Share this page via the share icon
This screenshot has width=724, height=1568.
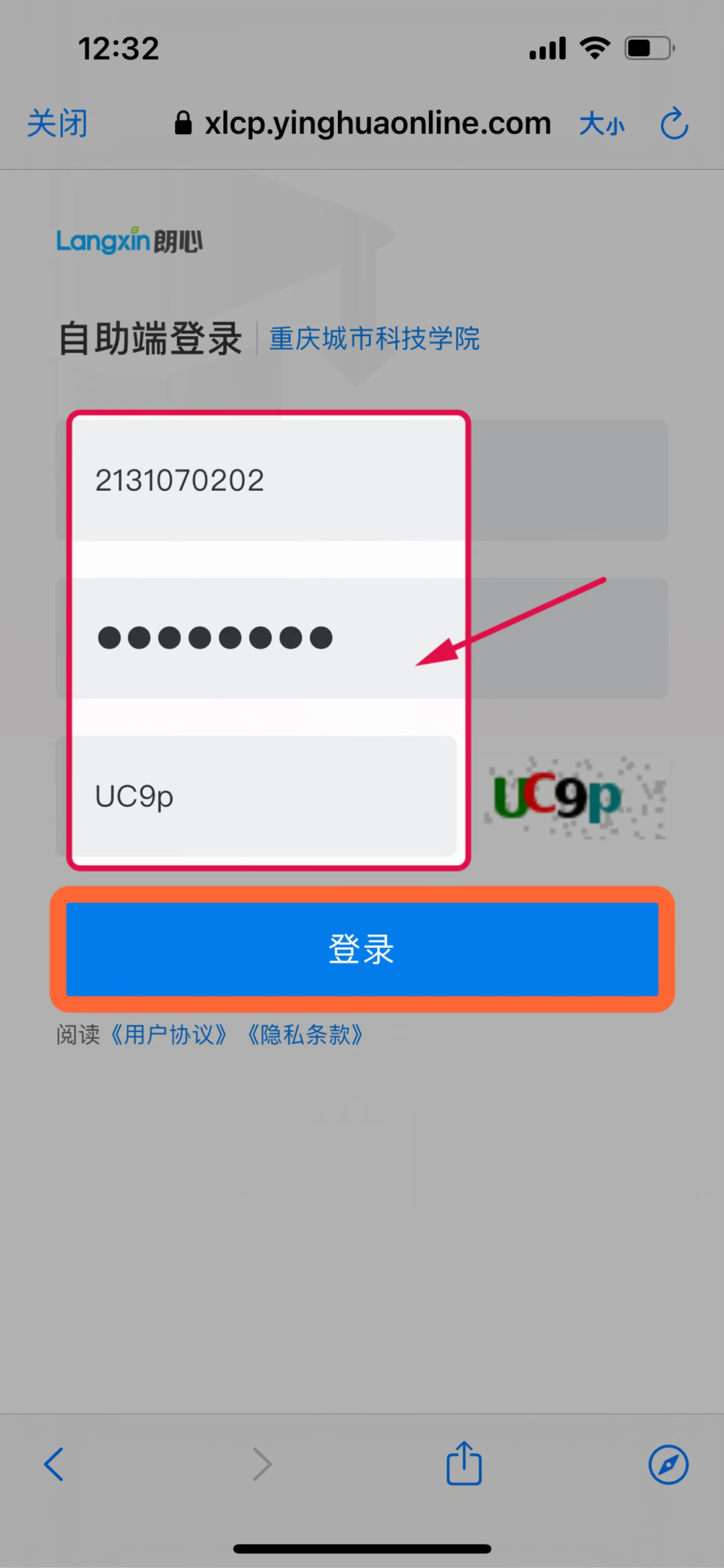pyautogui.click(x=464, y=1463)
